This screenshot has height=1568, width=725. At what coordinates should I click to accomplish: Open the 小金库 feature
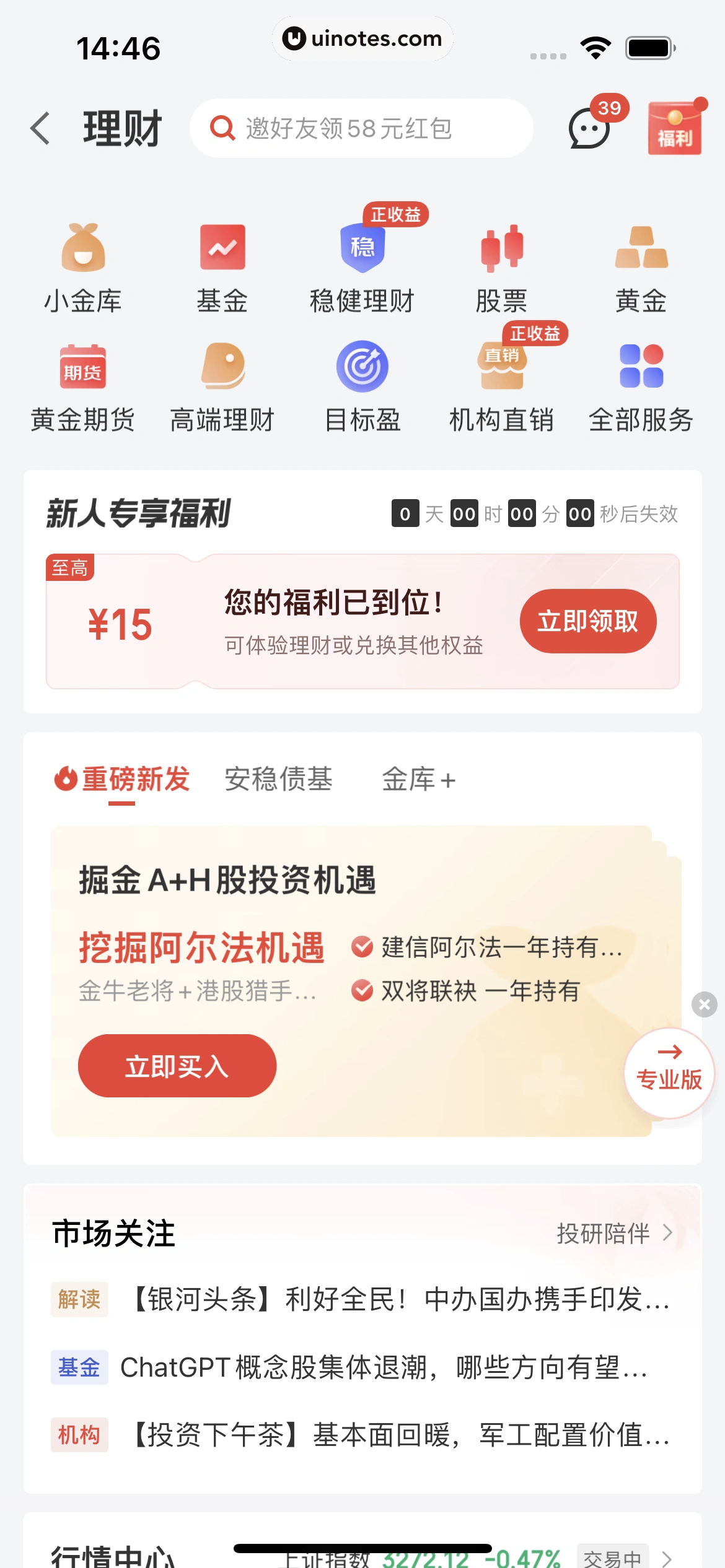(x=84, y=265)
